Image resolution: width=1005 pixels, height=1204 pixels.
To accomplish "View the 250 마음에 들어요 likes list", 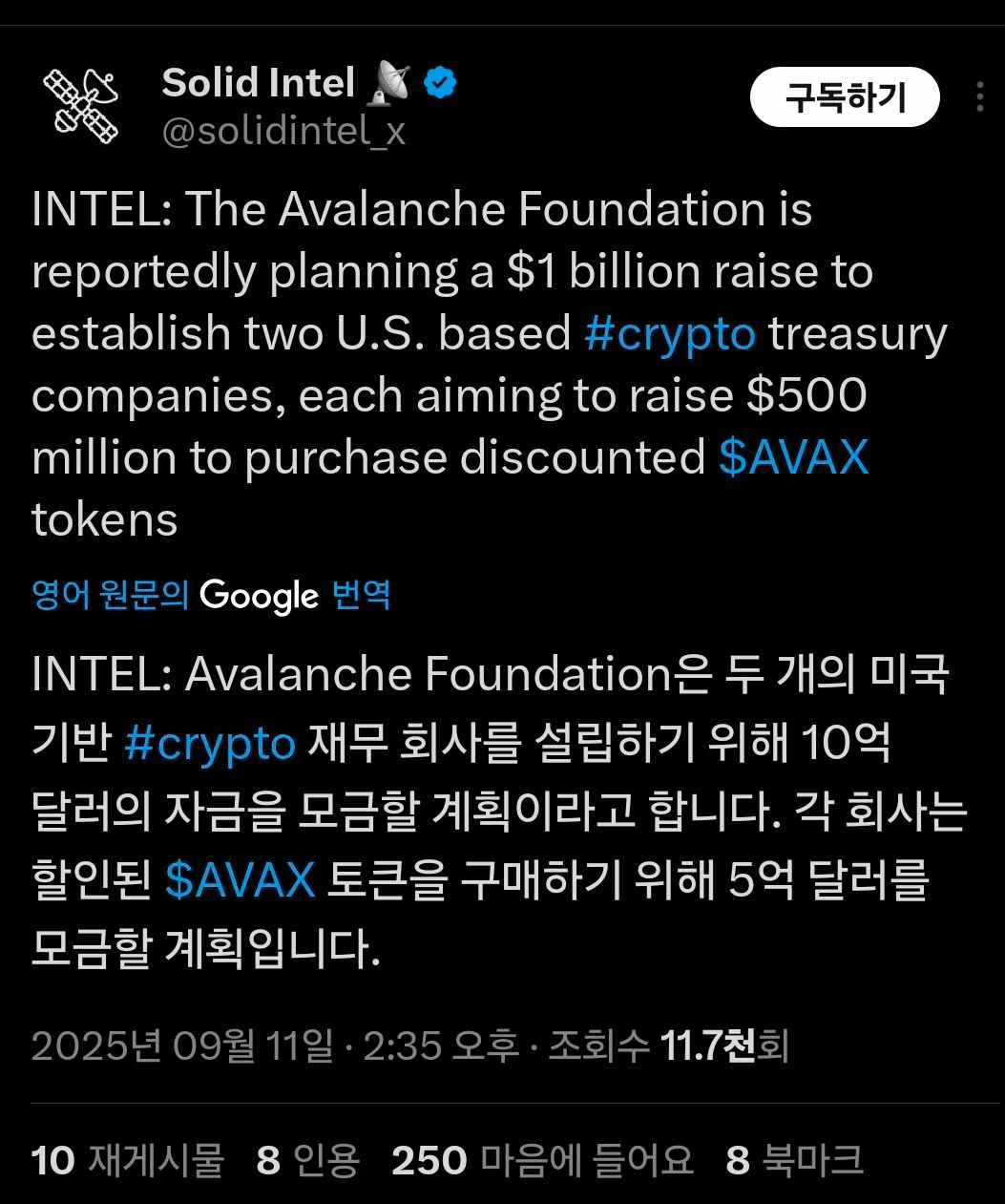I will (x=542, y=1160).
